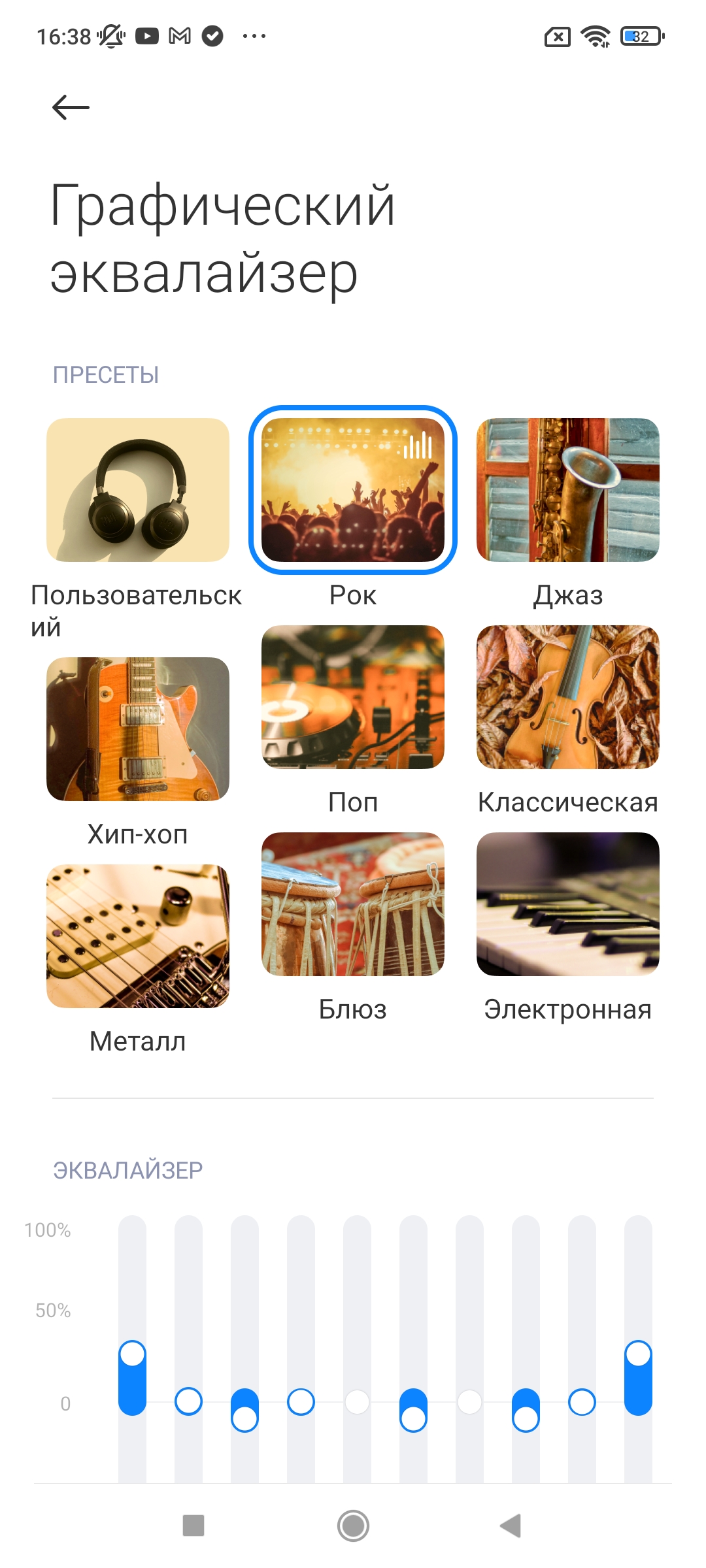Image resolution: width=706 pixels, height=1568 pixels.
Task: Choose the Рок preset
Action: click(353, 490)
